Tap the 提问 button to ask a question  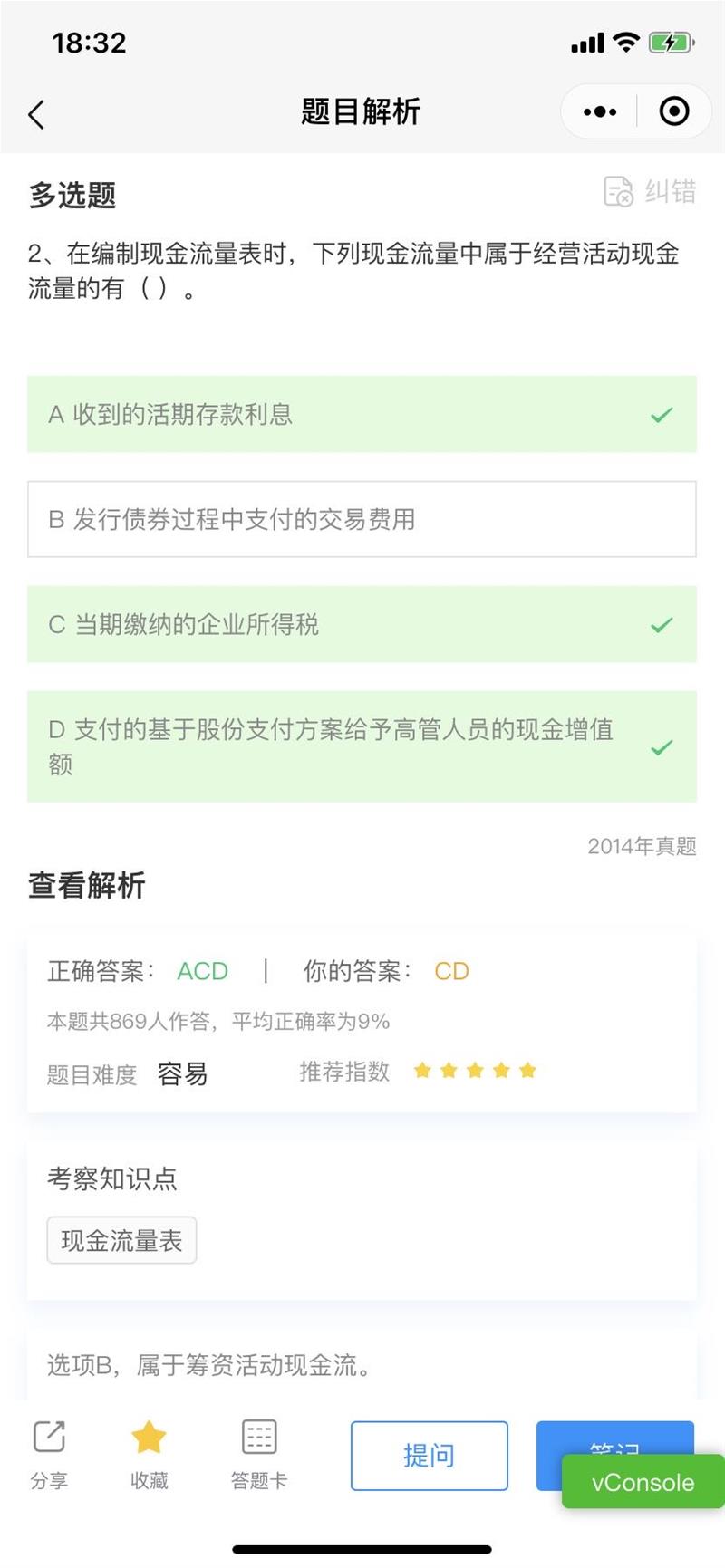(x=429, y=1456)
